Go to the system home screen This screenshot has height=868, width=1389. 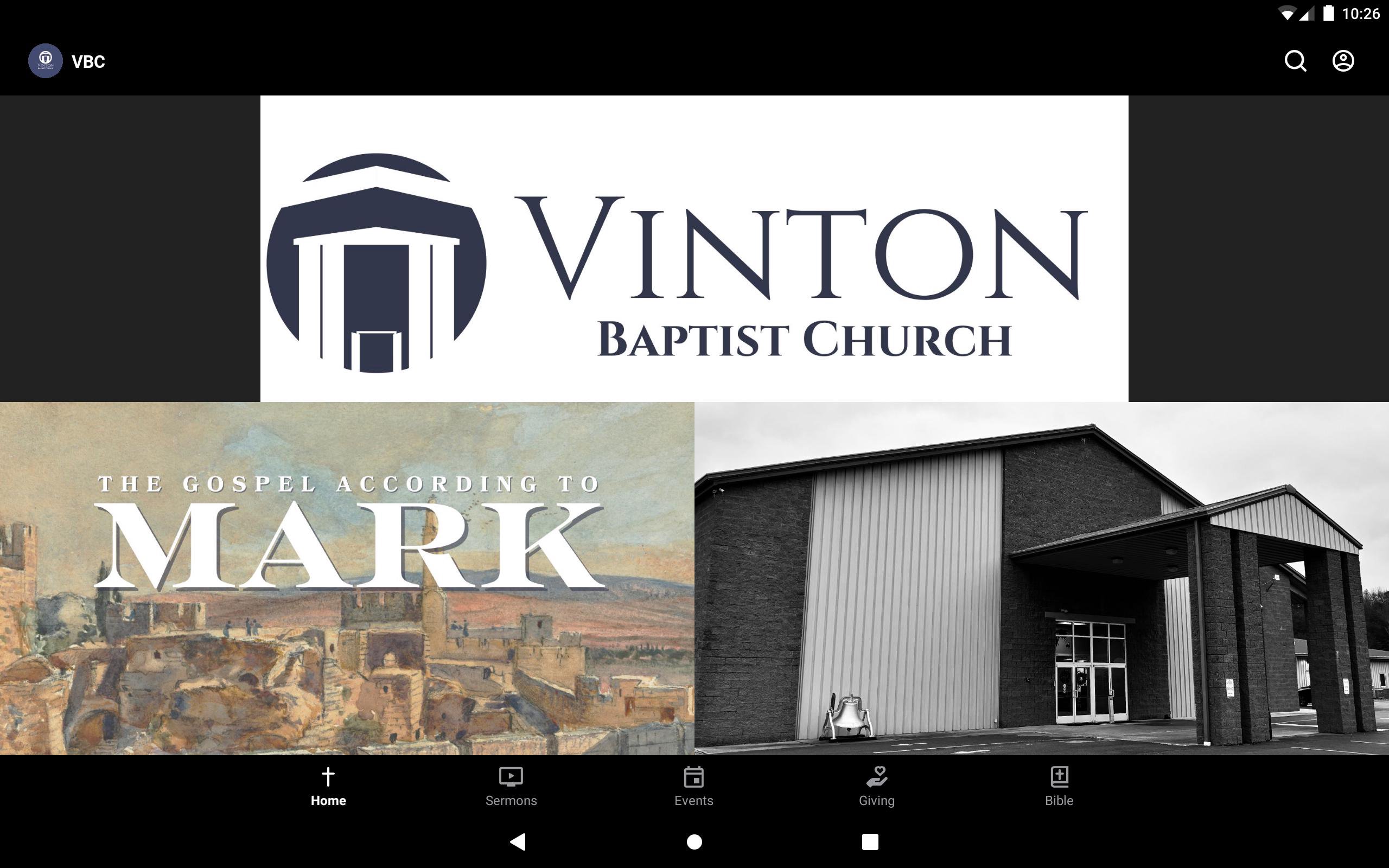click(x=694, y=841)
